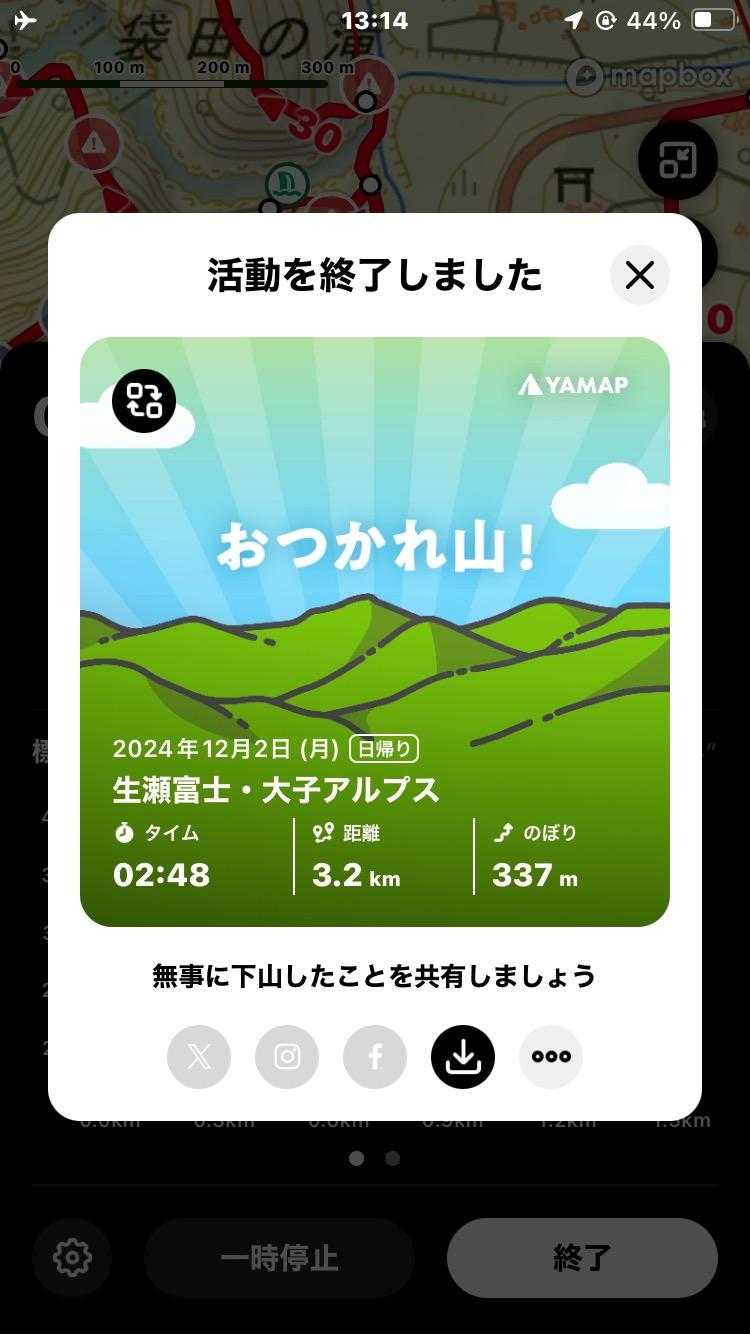The image size is (750, 1334).
Task: Switch the share card layout
Action: (x=144, y=401)
